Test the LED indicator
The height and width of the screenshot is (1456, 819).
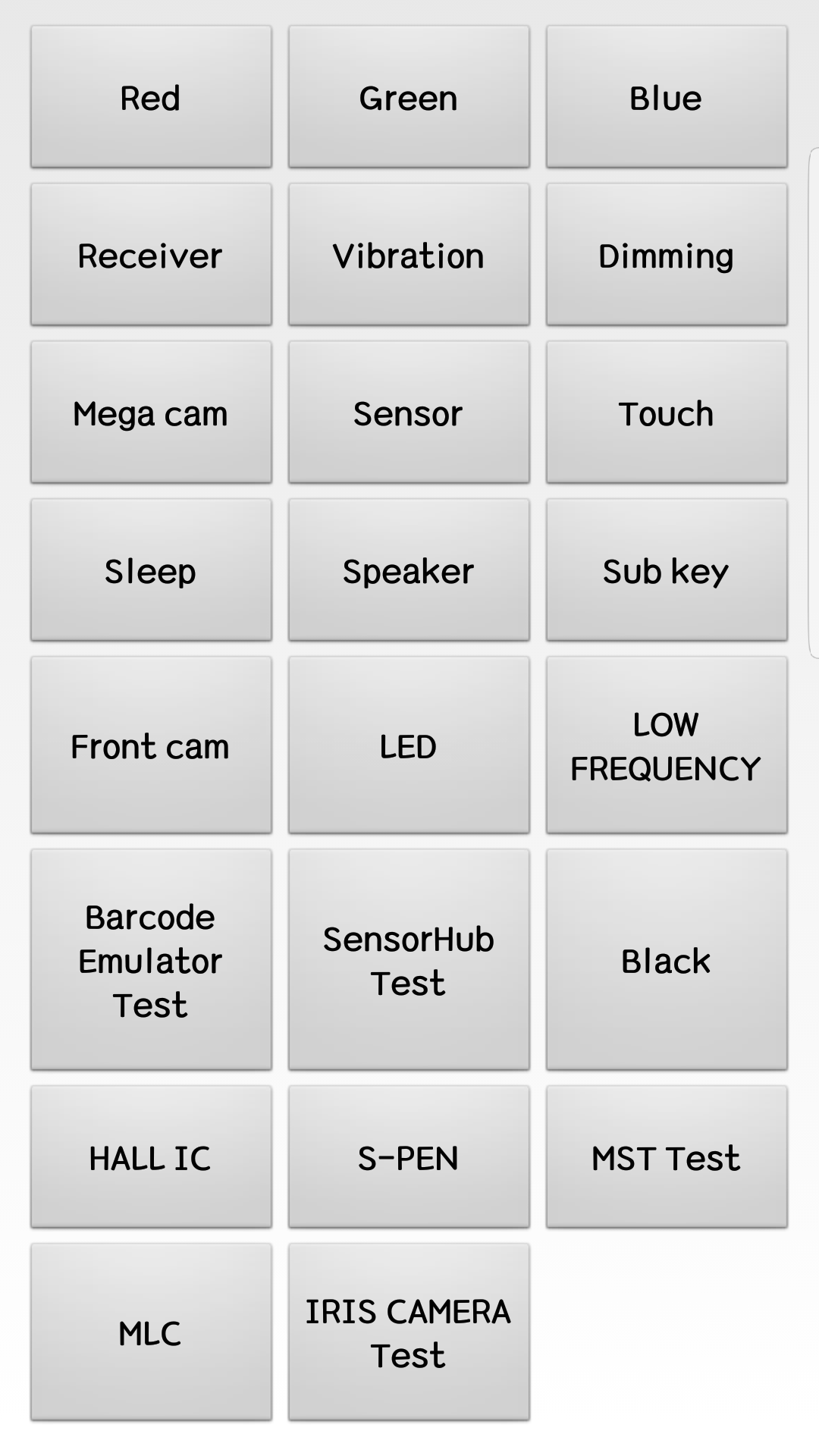click(x=409, y=745)
